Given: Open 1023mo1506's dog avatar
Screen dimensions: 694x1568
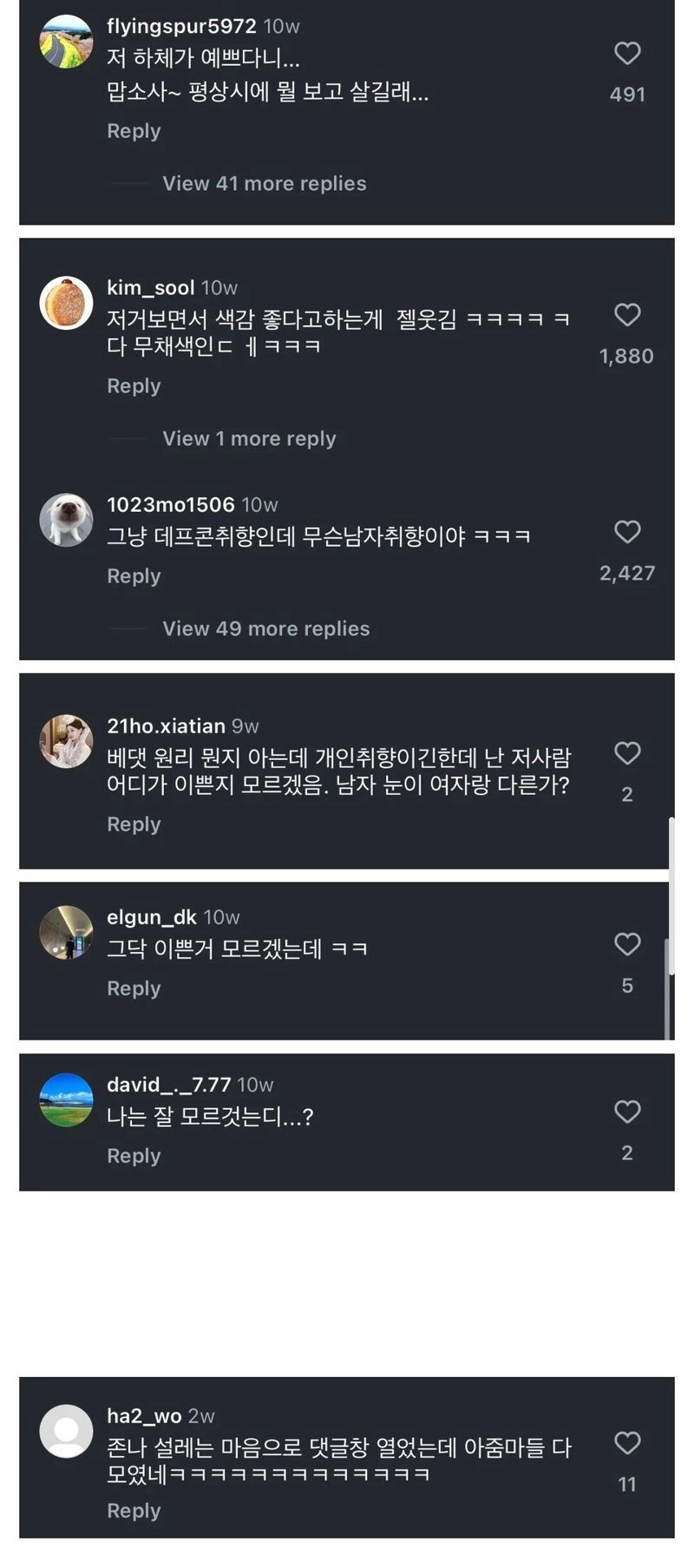Looking at the screenshot, I should click(x=66, y=521).
